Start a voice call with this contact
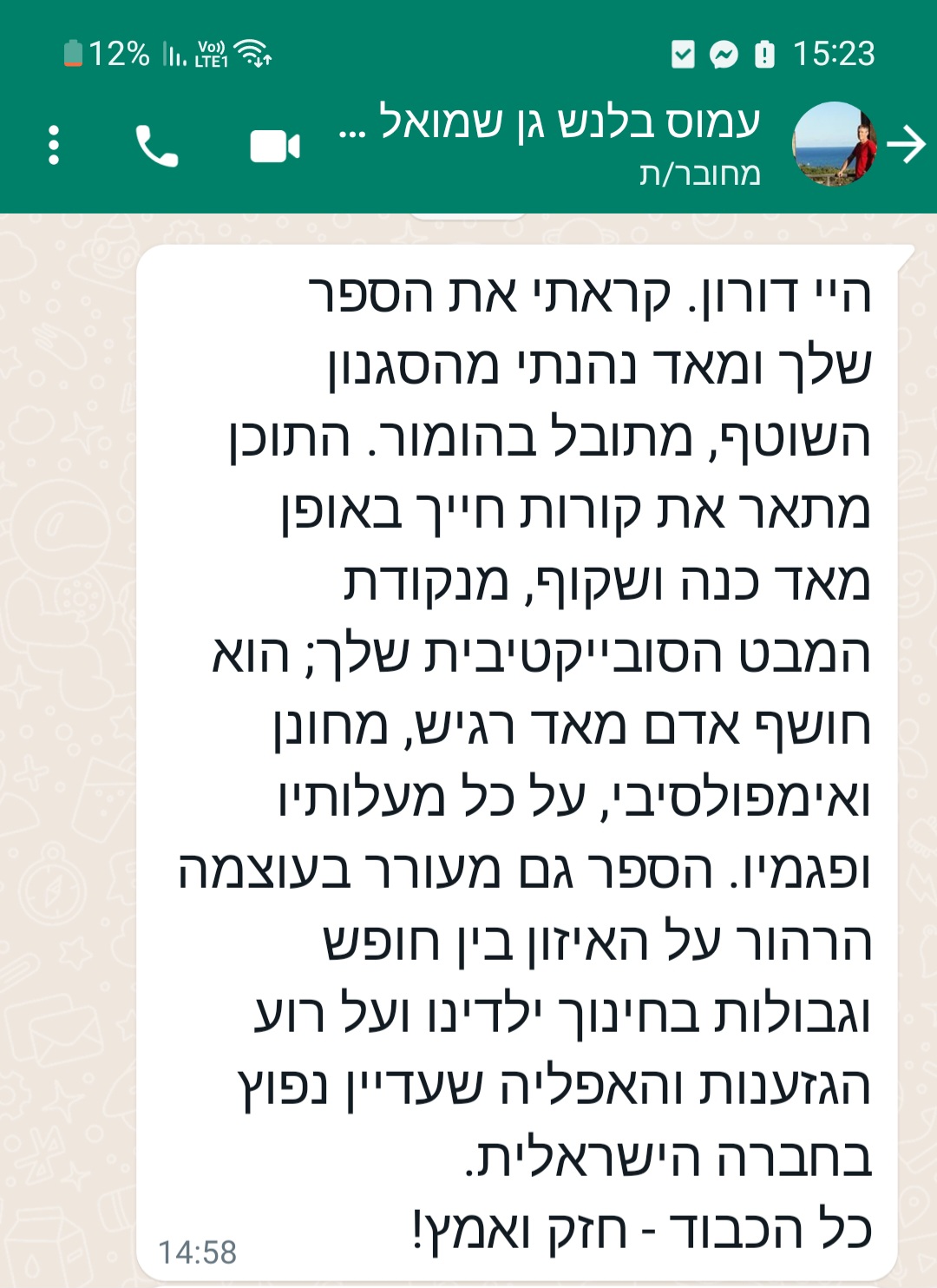 point(157,146)
